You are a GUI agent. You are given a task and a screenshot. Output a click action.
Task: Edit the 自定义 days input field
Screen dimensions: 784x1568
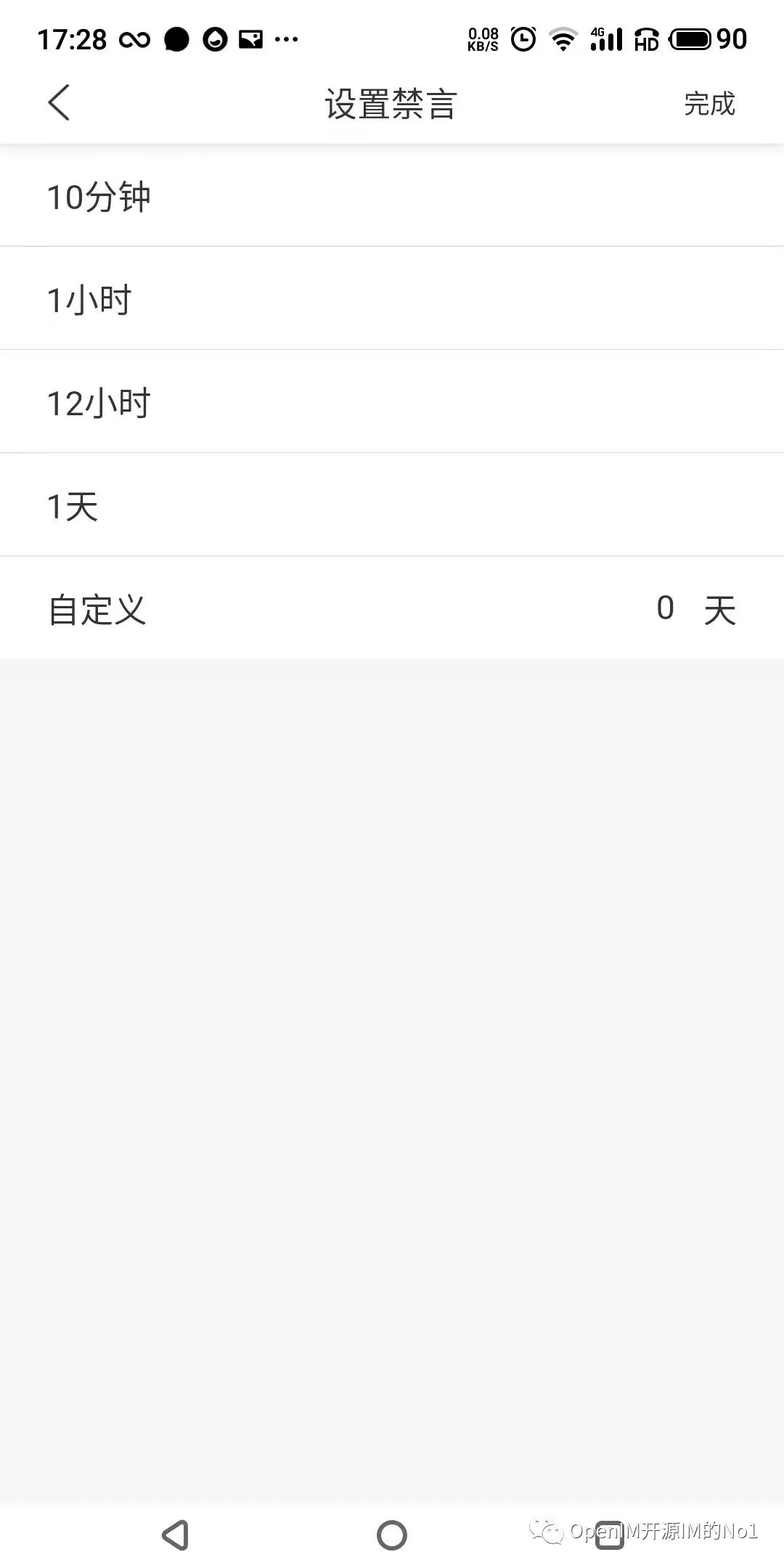pyautogui.click(x=665, y=608)
